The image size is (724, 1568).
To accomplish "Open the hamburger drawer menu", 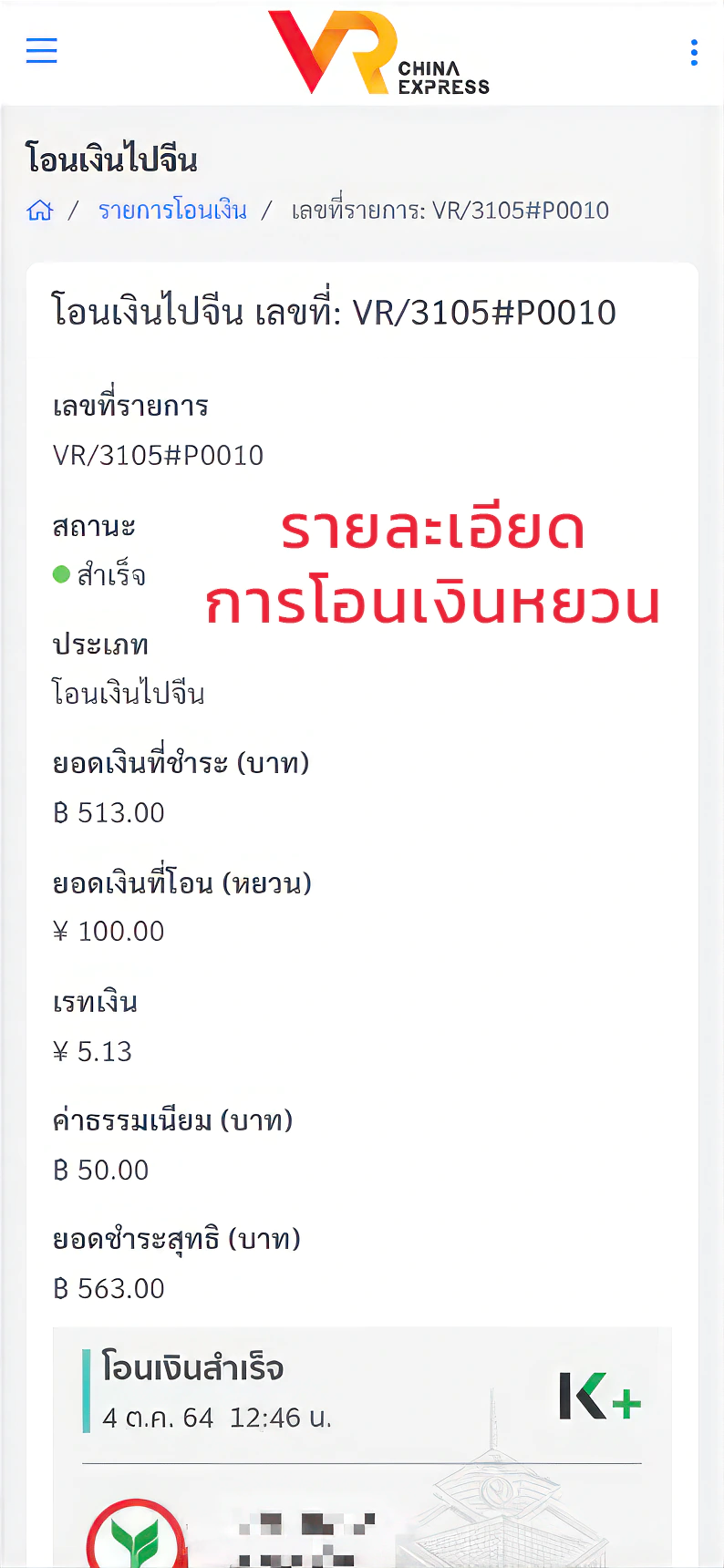I will [41, 51].
